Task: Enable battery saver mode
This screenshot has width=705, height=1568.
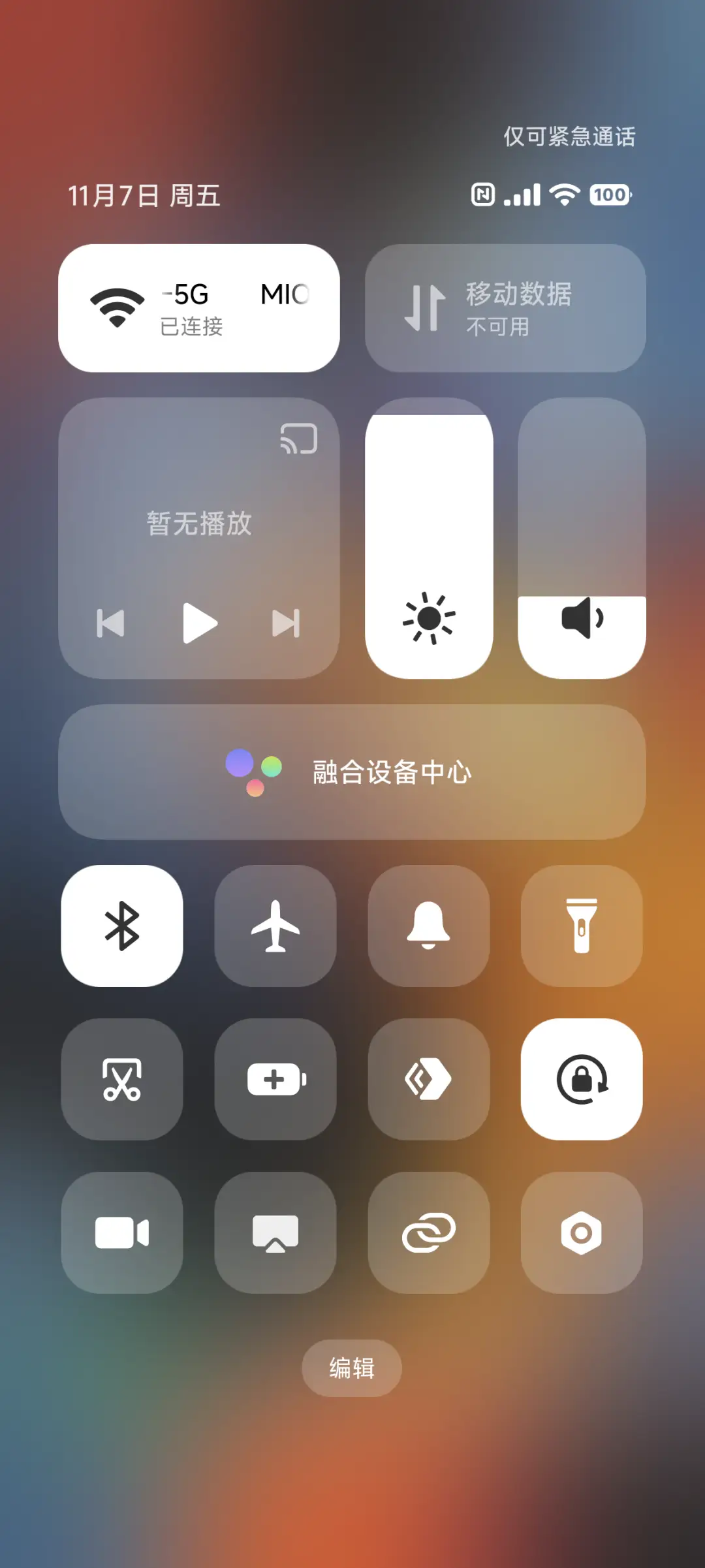Action: [275, 1080]
